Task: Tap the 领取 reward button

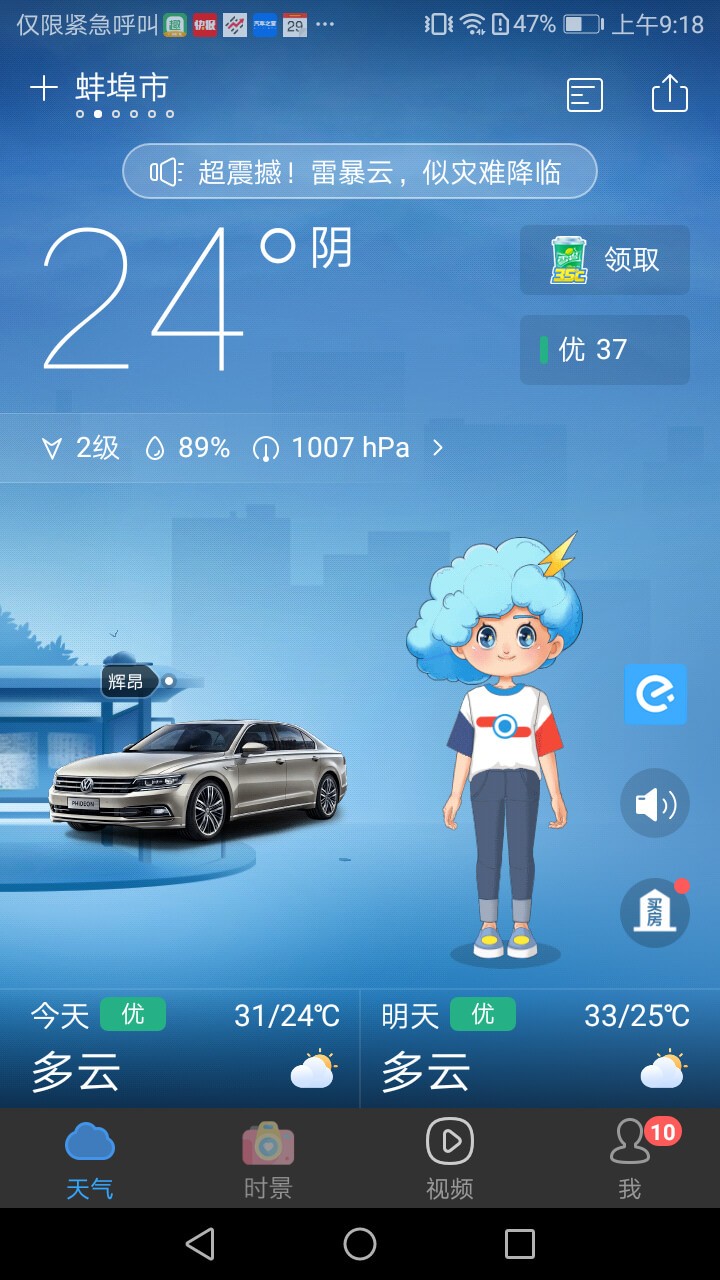Action: point(605,260)
